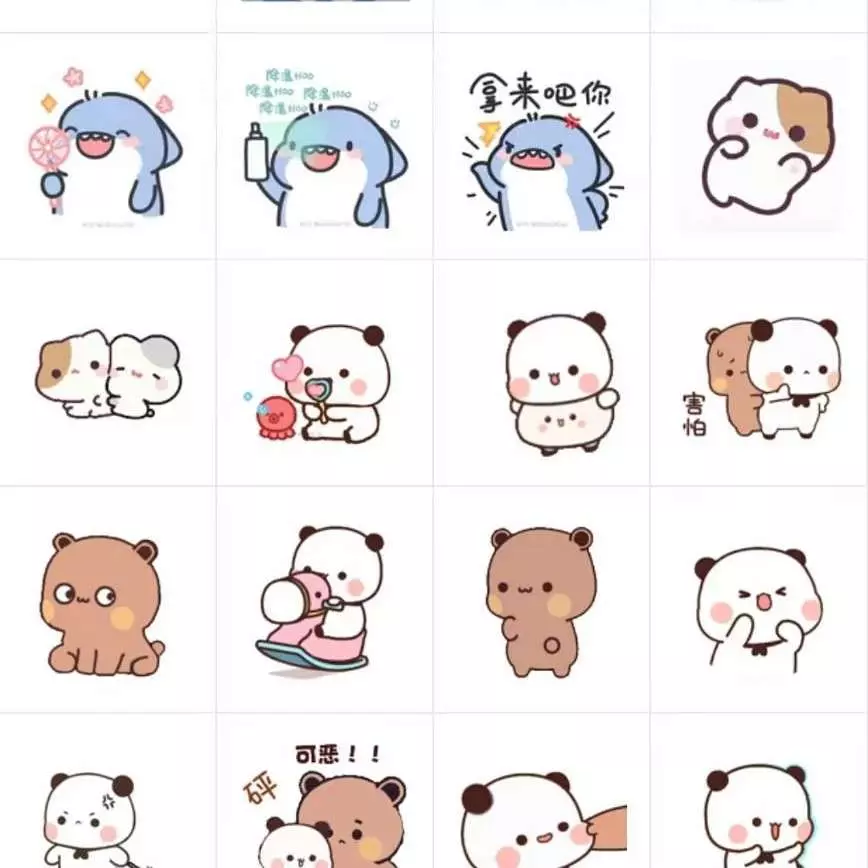Image resolution: width=868 pixels, height=868 pixels.
Task: Select the shark holding a pink fan sticker
Action: 108,145
